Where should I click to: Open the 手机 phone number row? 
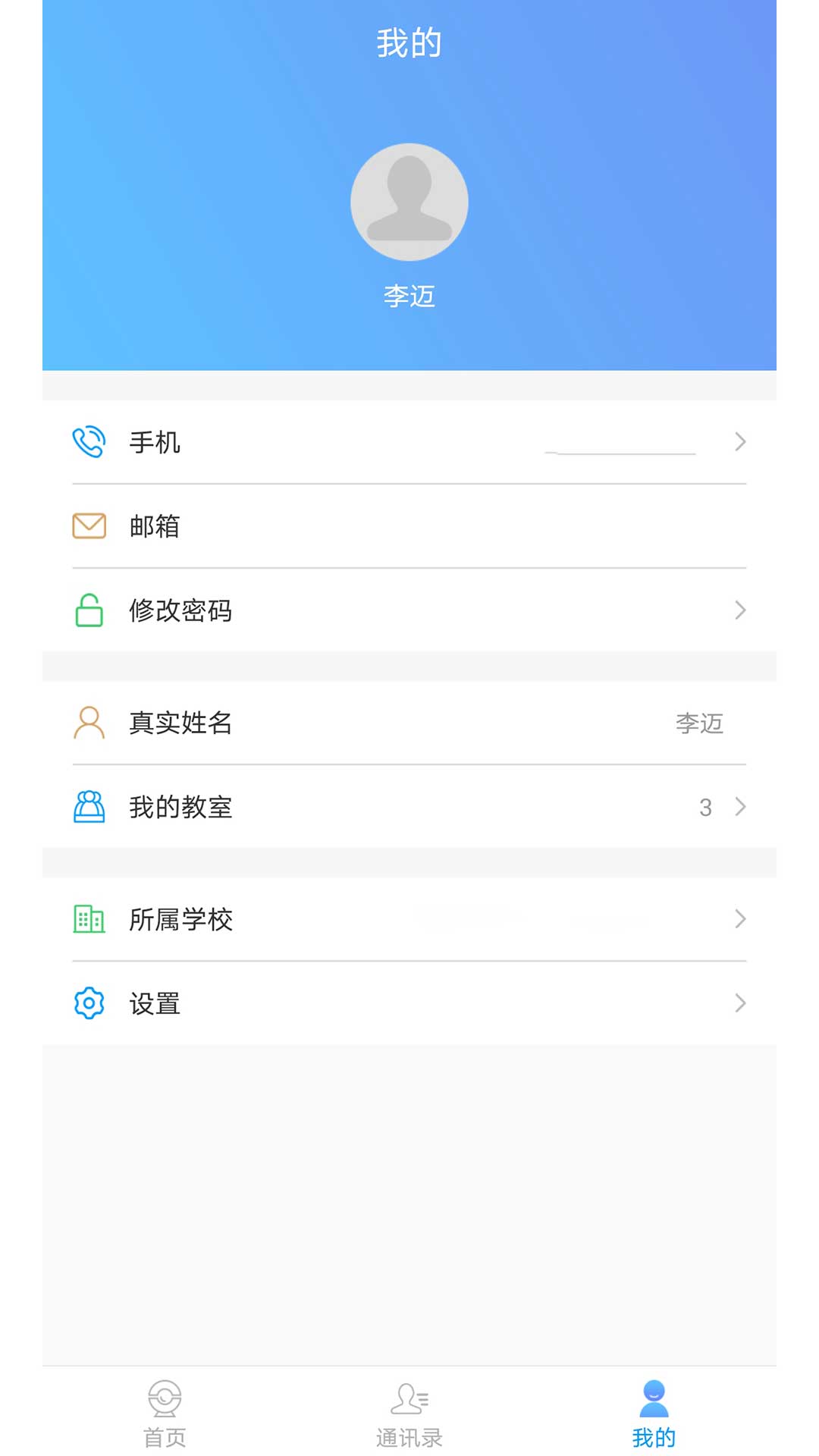click(x=409, y=442)
